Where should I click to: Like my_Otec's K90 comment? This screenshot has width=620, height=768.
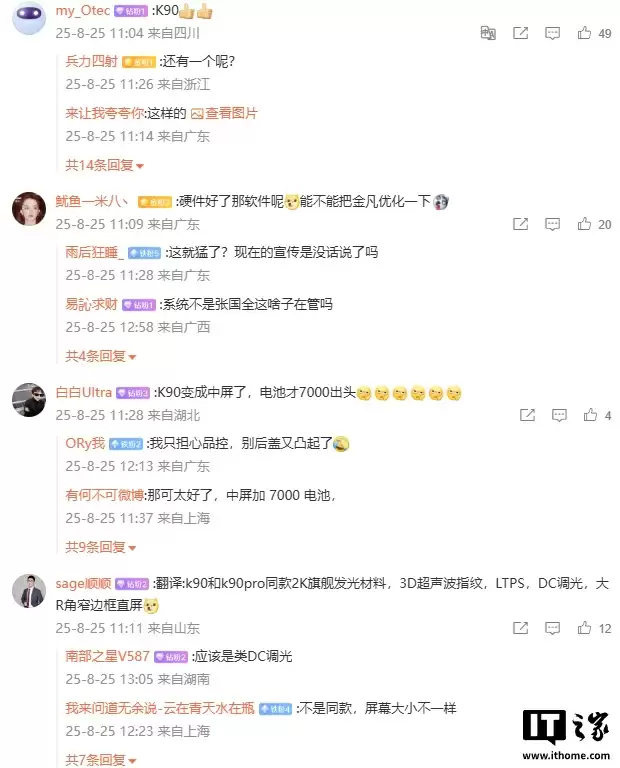(x=584, y=33)
